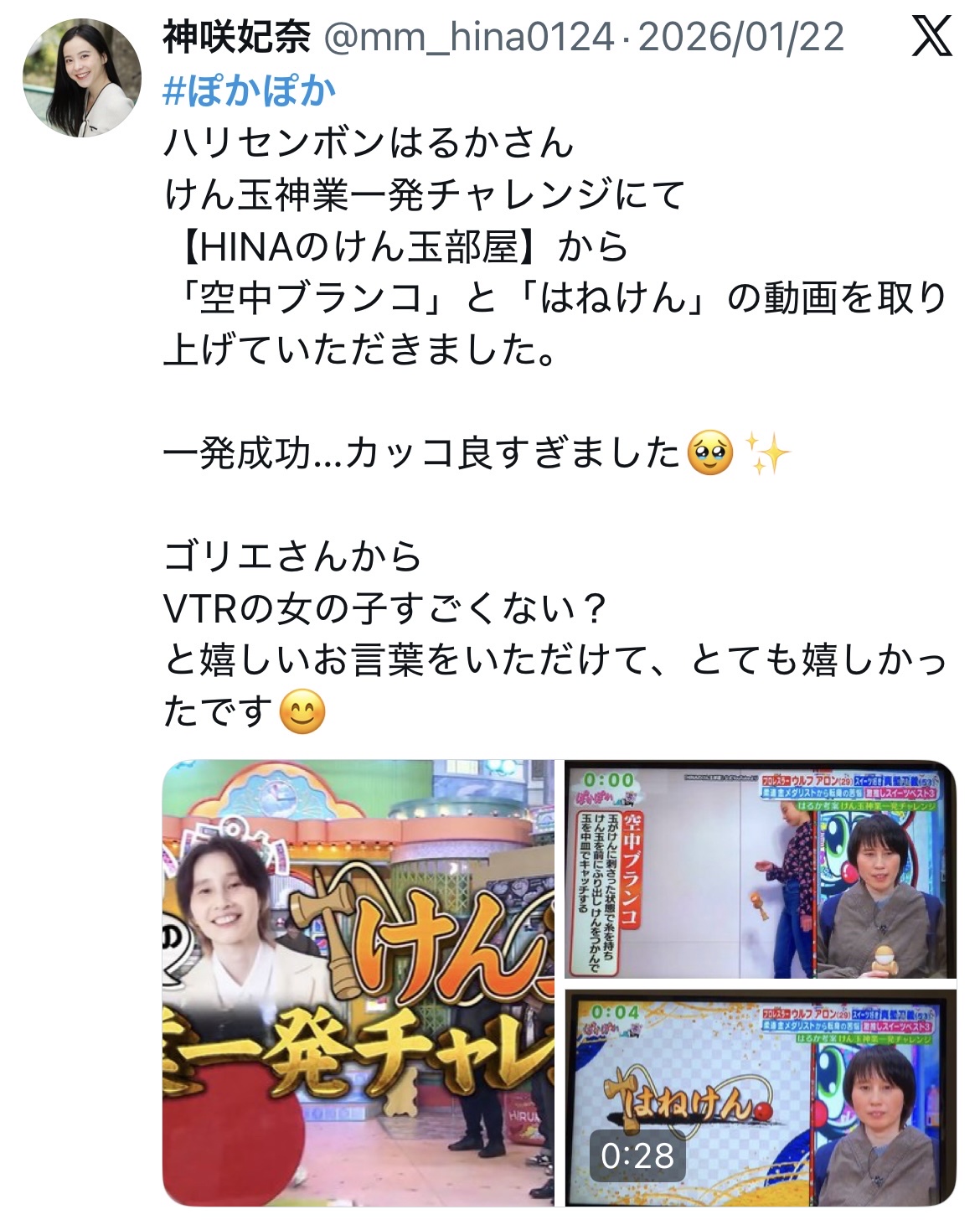View the 空中ブランコ TV screenshot

coord(760,868)
